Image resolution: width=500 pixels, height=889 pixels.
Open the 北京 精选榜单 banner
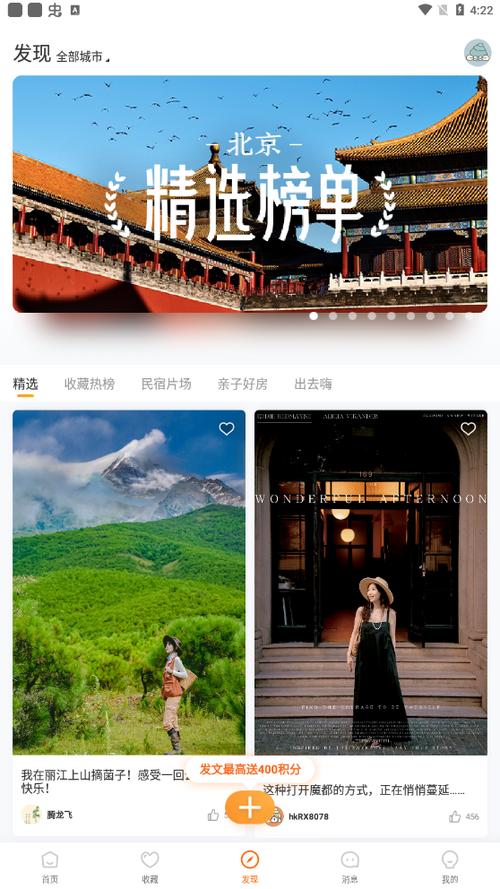point(249,194)
